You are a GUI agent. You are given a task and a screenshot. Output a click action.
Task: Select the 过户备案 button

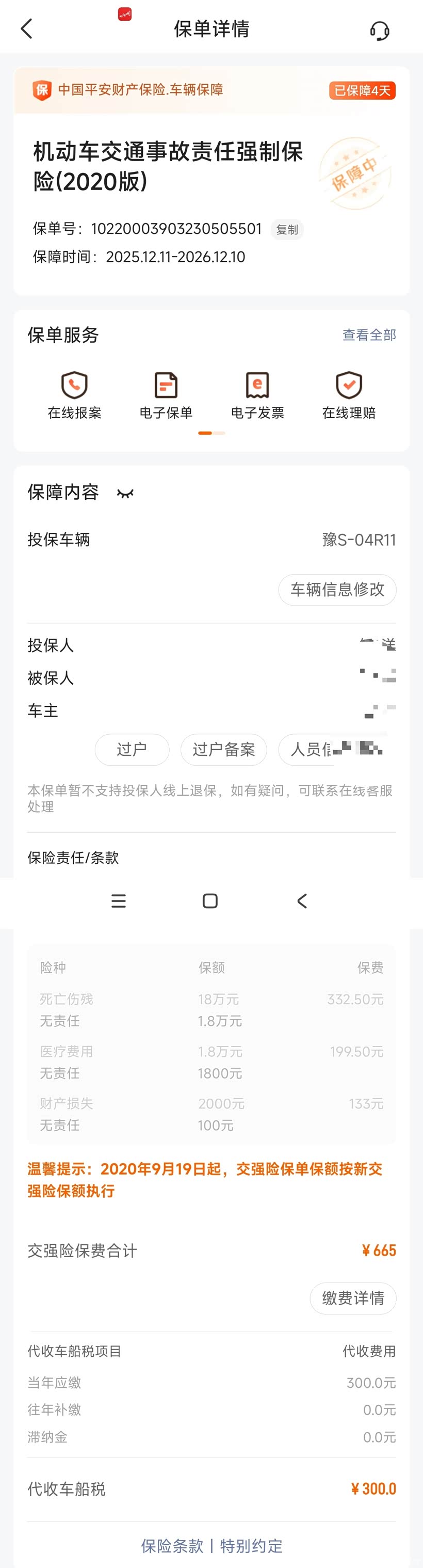[224, 749]
